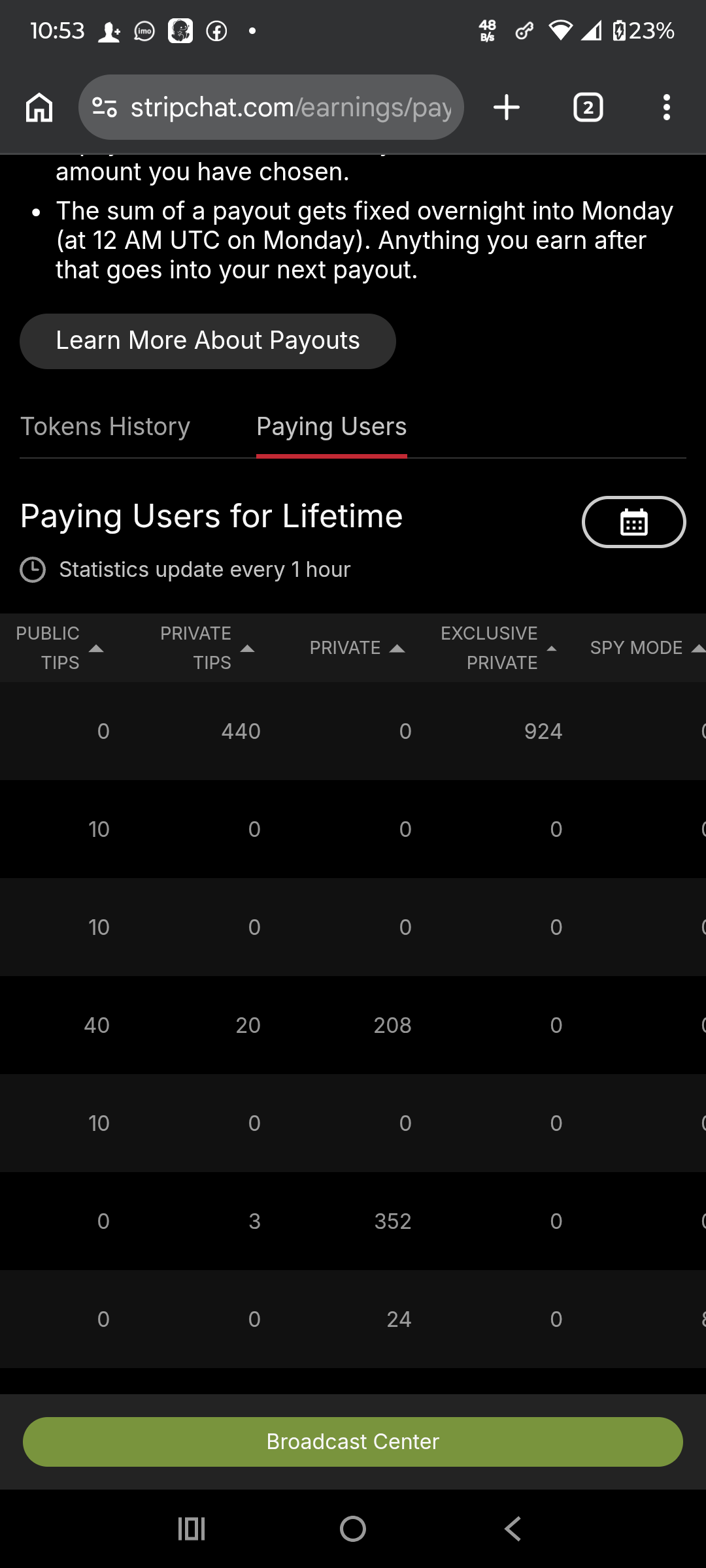Go back with the system back button
Image resolution: width=706 pixels, height=1568 pixels.
pos(514,1529)
